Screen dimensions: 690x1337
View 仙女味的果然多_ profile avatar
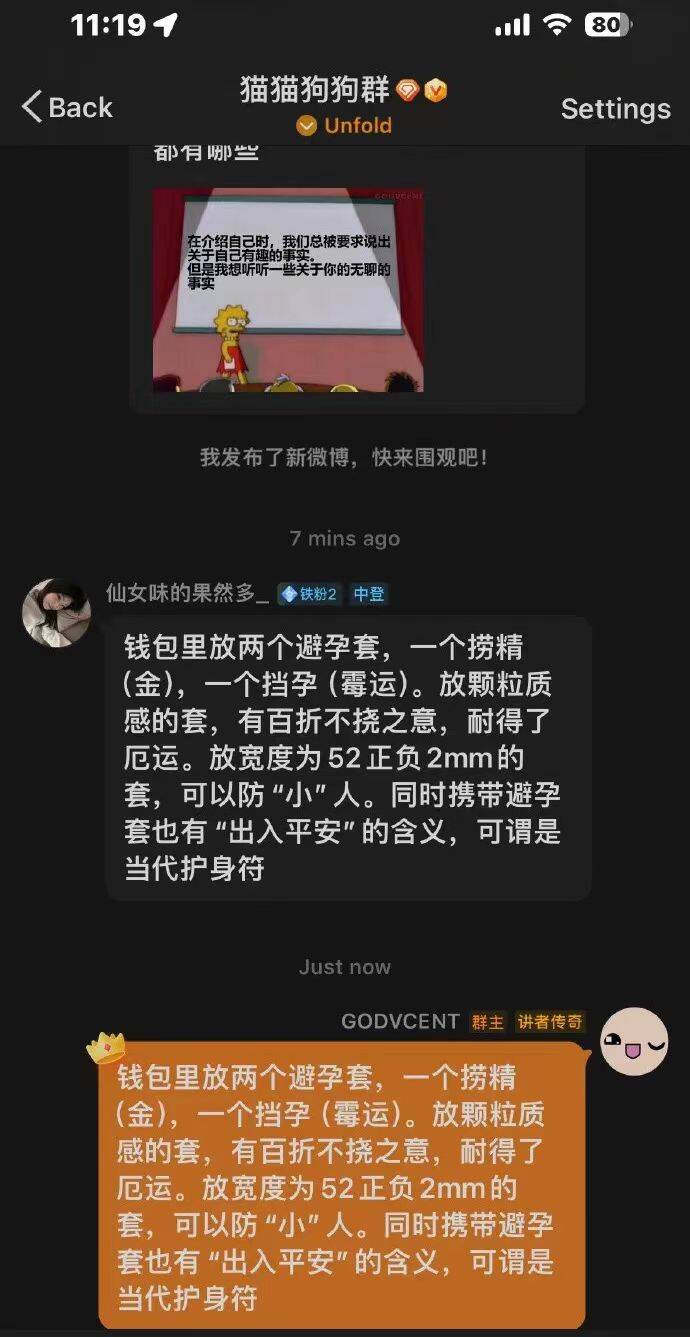[56, 612]
